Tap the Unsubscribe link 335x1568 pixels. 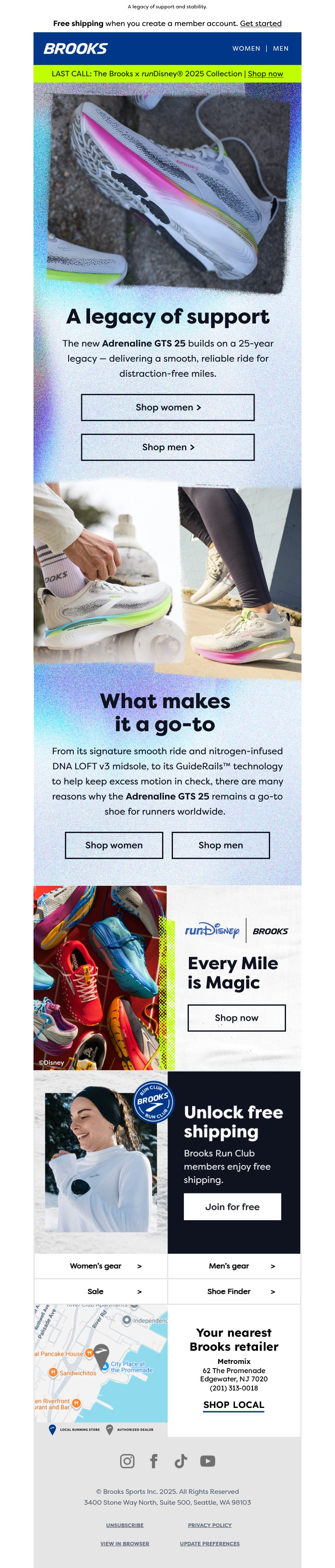point(125,1525)
